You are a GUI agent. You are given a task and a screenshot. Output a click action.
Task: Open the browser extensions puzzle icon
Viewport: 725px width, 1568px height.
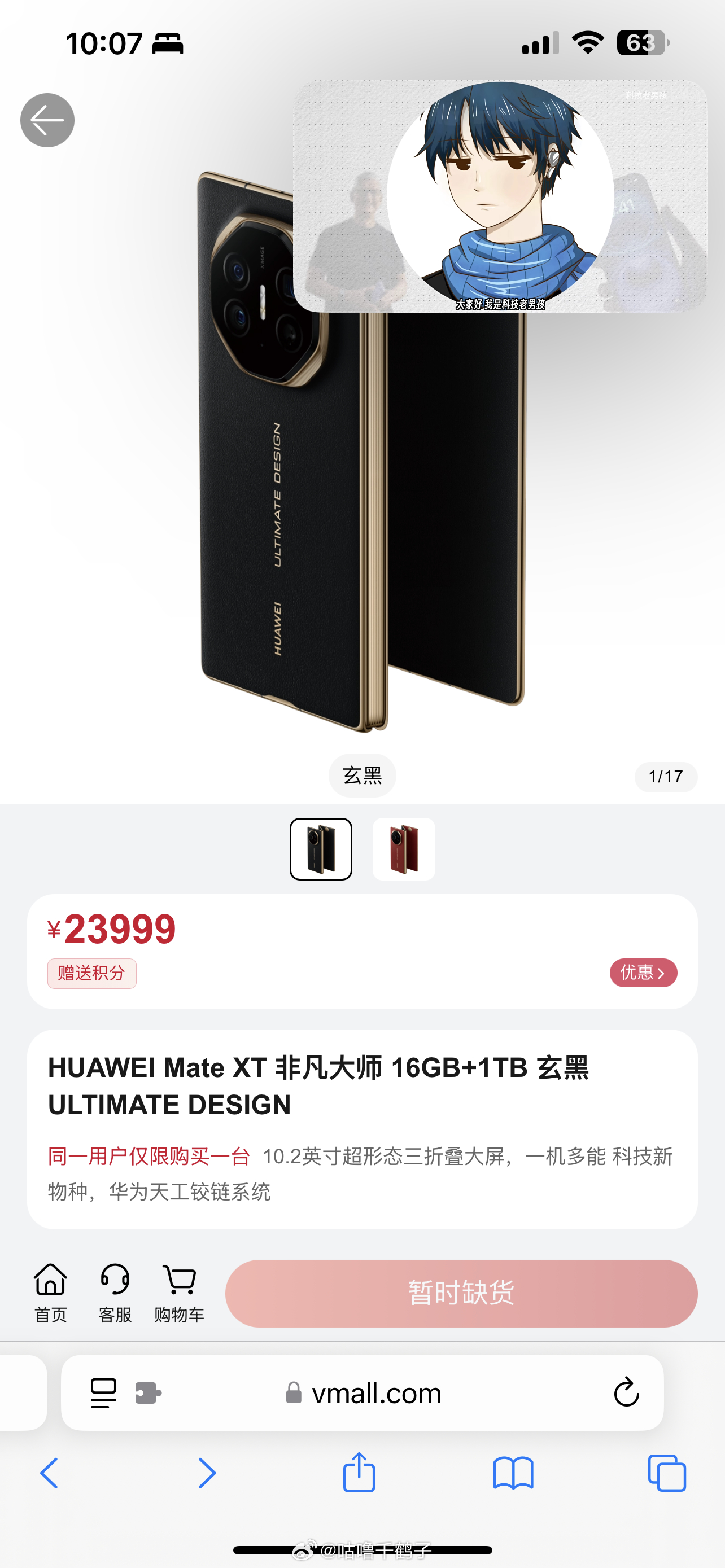point(148,1392)
